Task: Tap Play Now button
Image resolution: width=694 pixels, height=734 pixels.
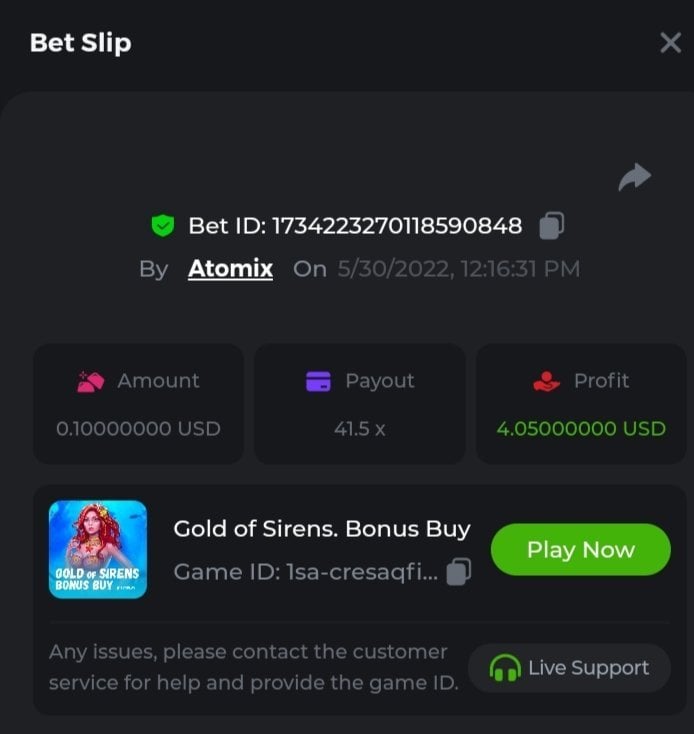Action: 580,550
